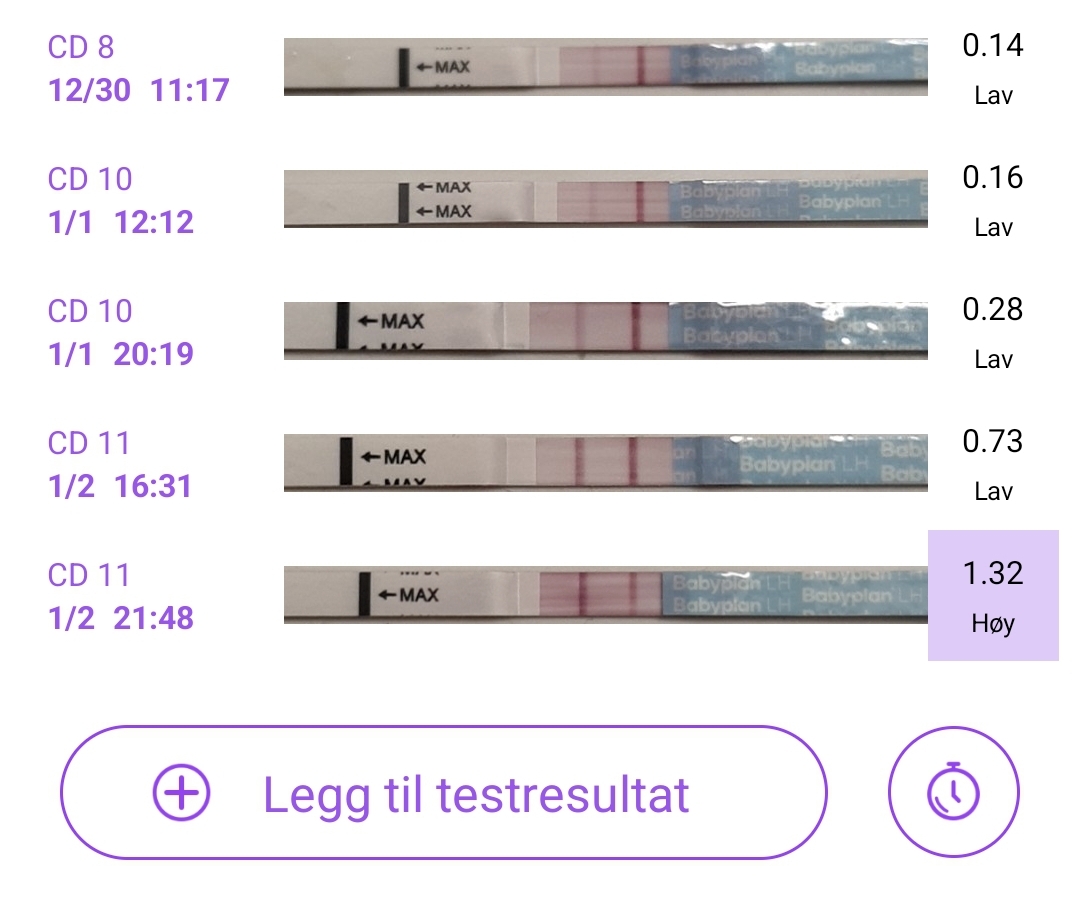Screen dimensions: 1079x923
Task: Open the test timer stopwatch
Action: 953,792
